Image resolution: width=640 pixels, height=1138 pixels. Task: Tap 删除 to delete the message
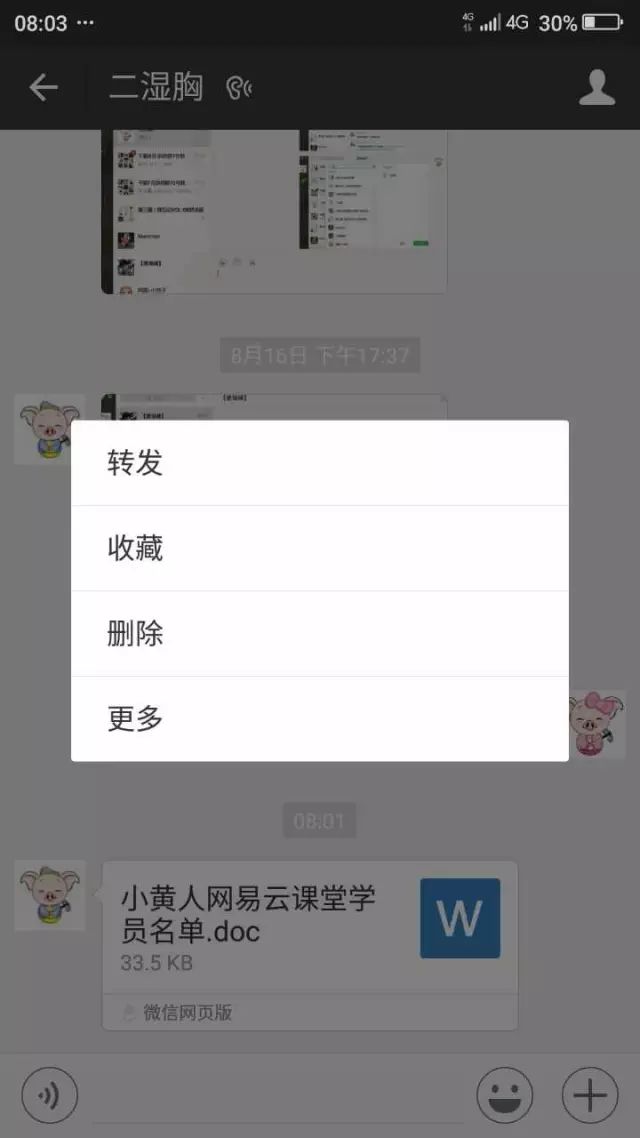tap(319, 634)
